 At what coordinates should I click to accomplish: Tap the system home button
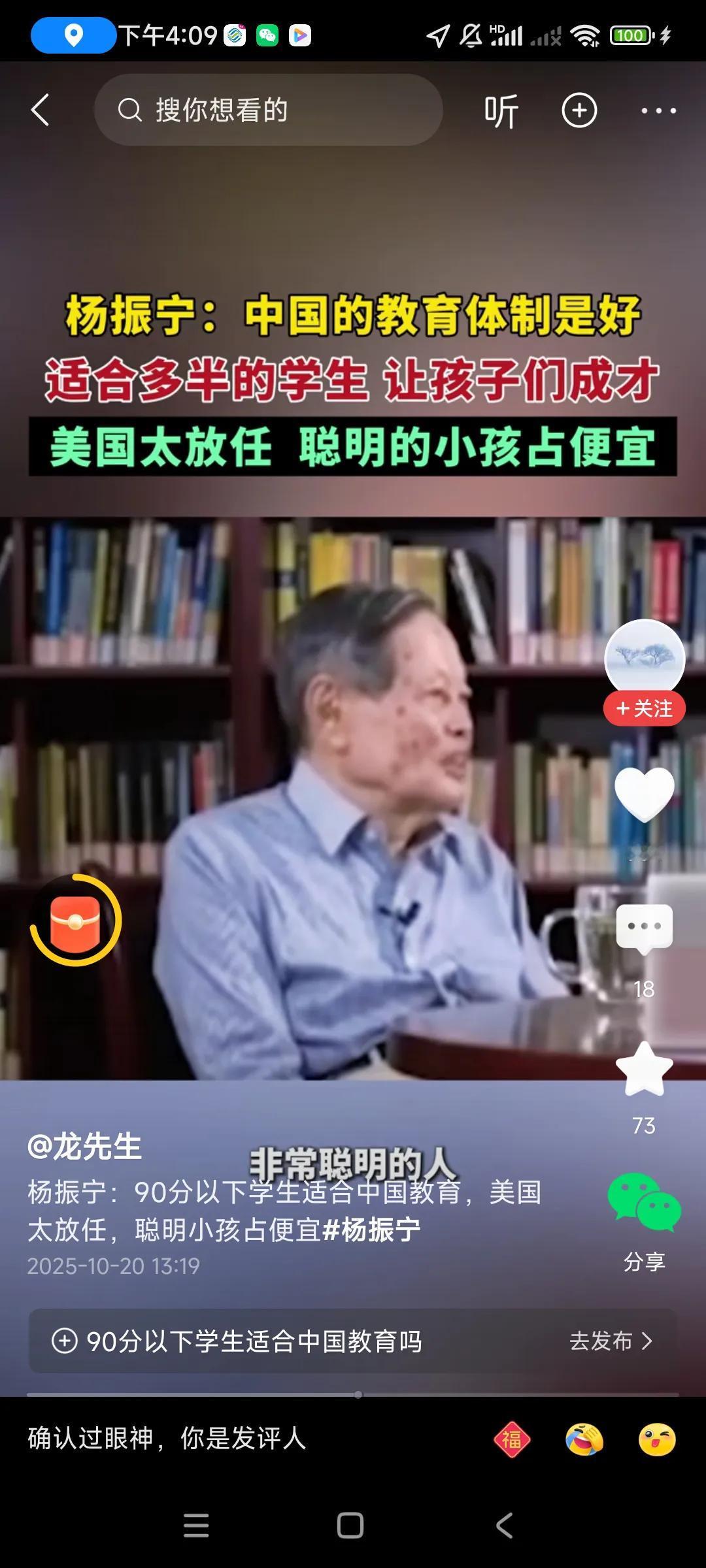click(x=350, y=1526)
